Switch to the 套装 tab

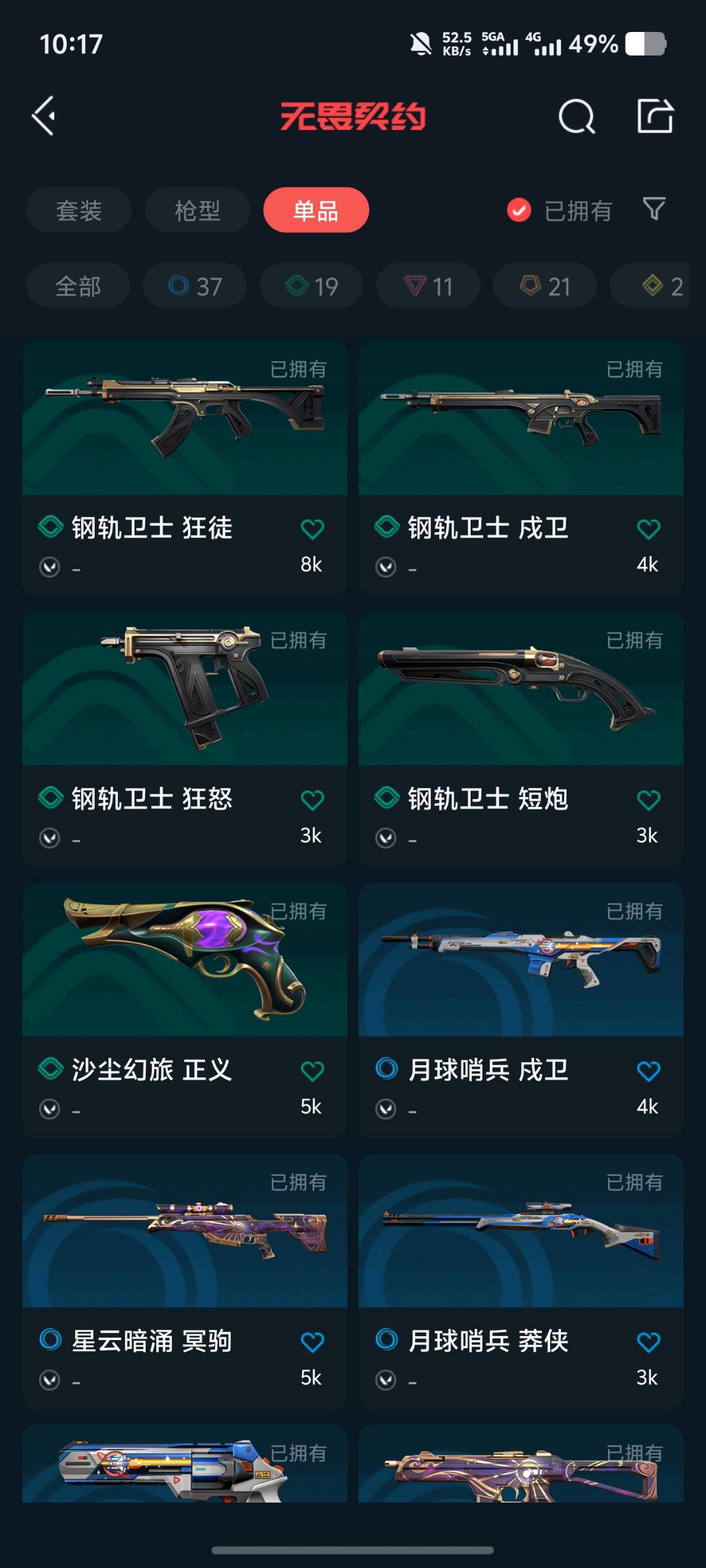[79, 210]
